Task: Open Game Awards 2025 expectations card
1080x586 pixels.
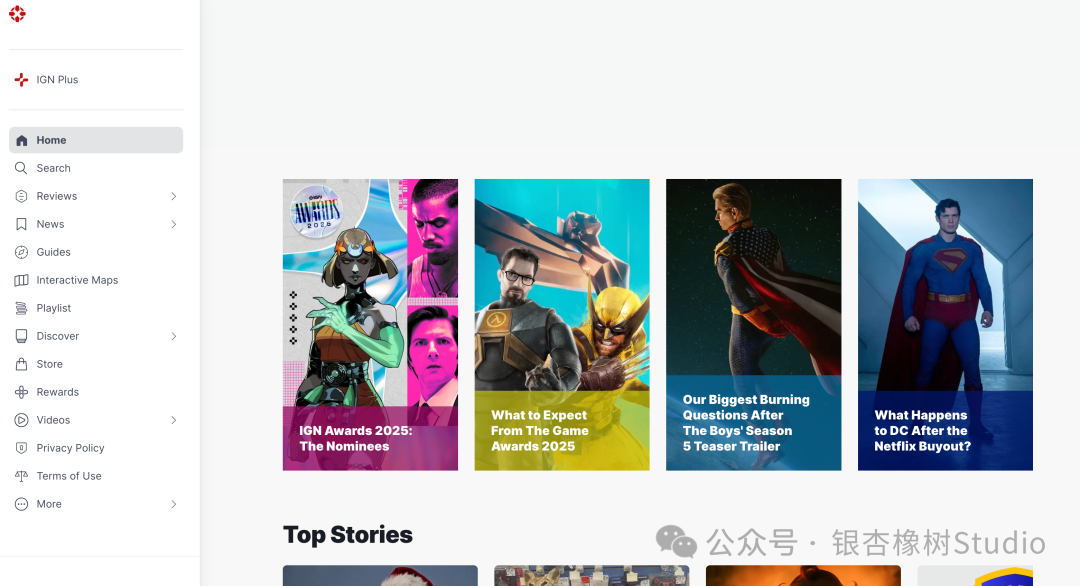Action: 561,325
